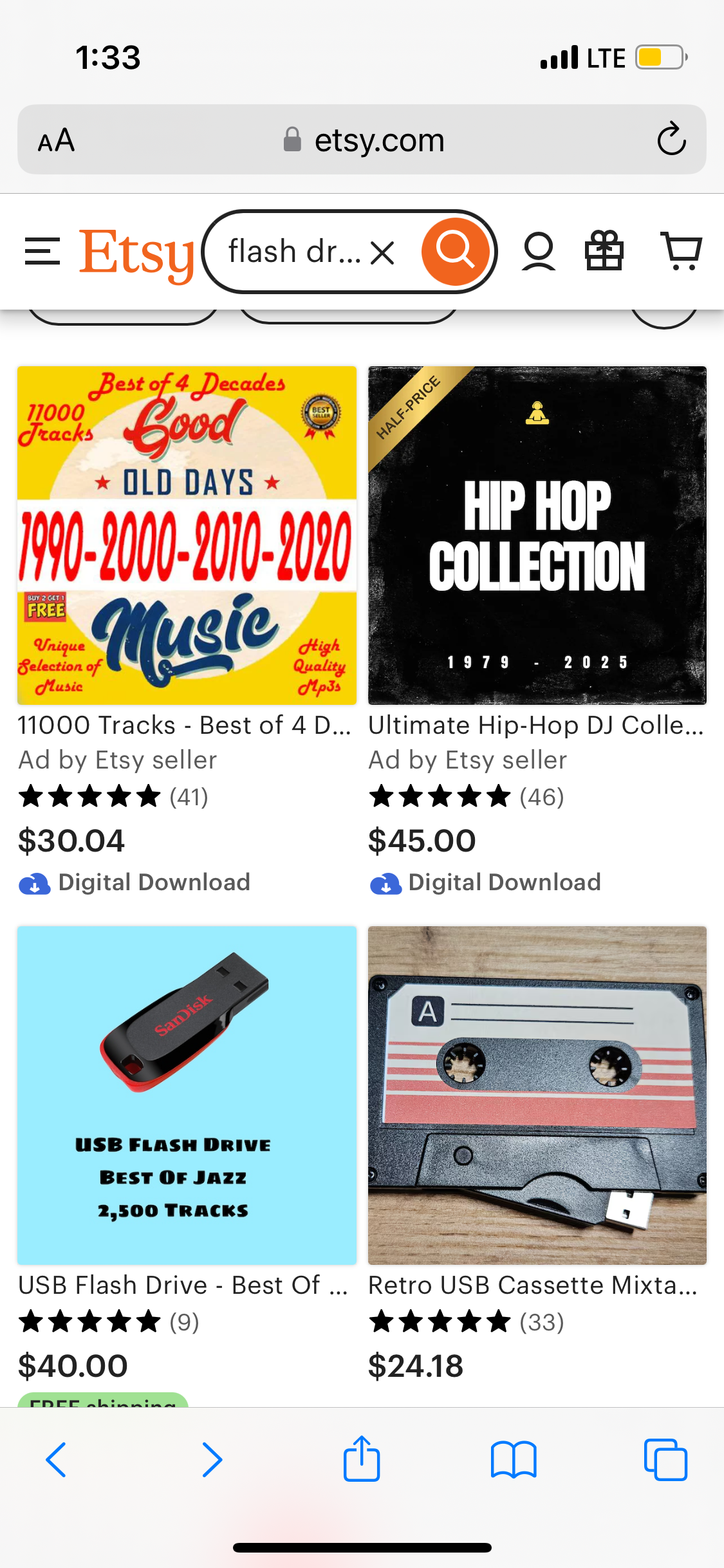Open the 11000 Tracks Best of 4 Decades listing

click(x=187, y=536)
